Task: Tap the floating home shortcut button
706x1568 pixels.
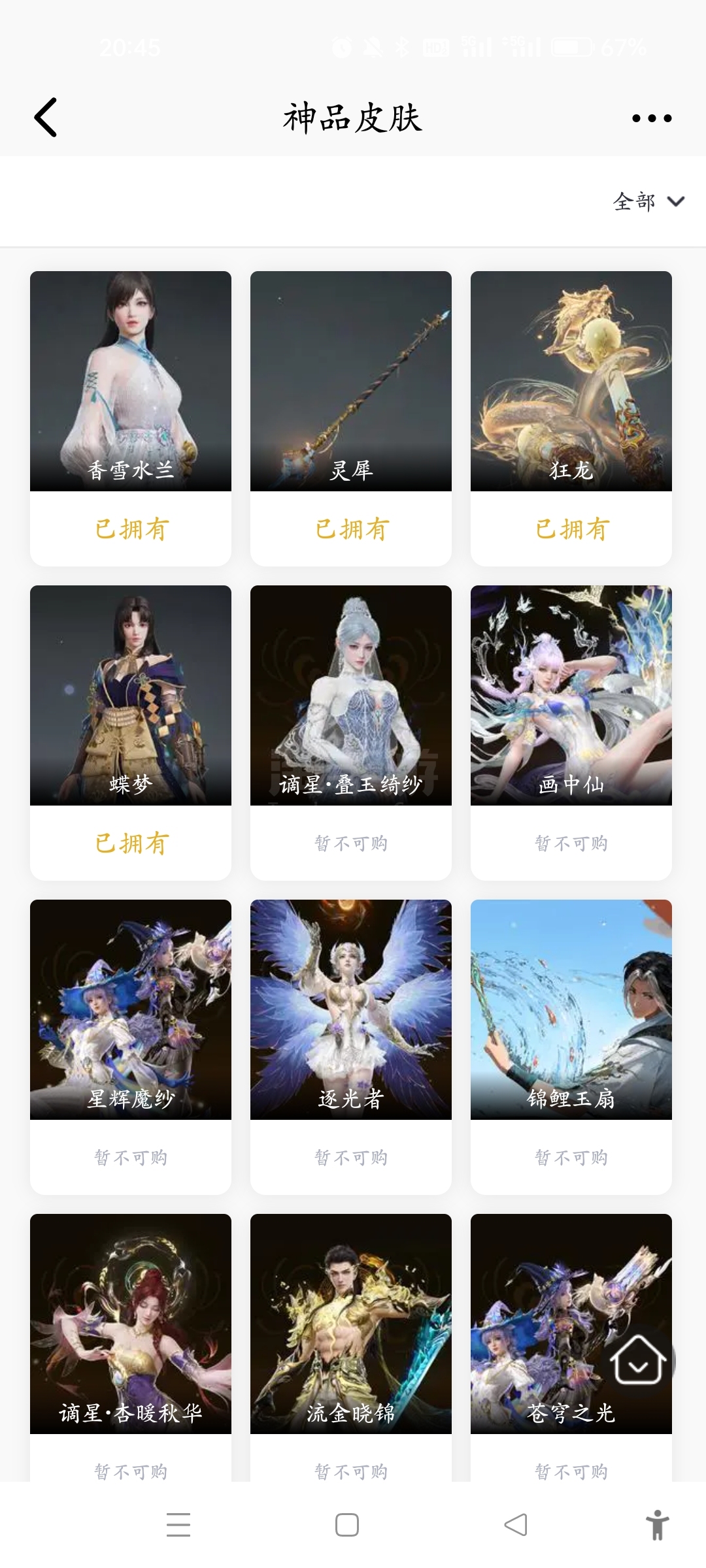Action: click(638, 1360)
